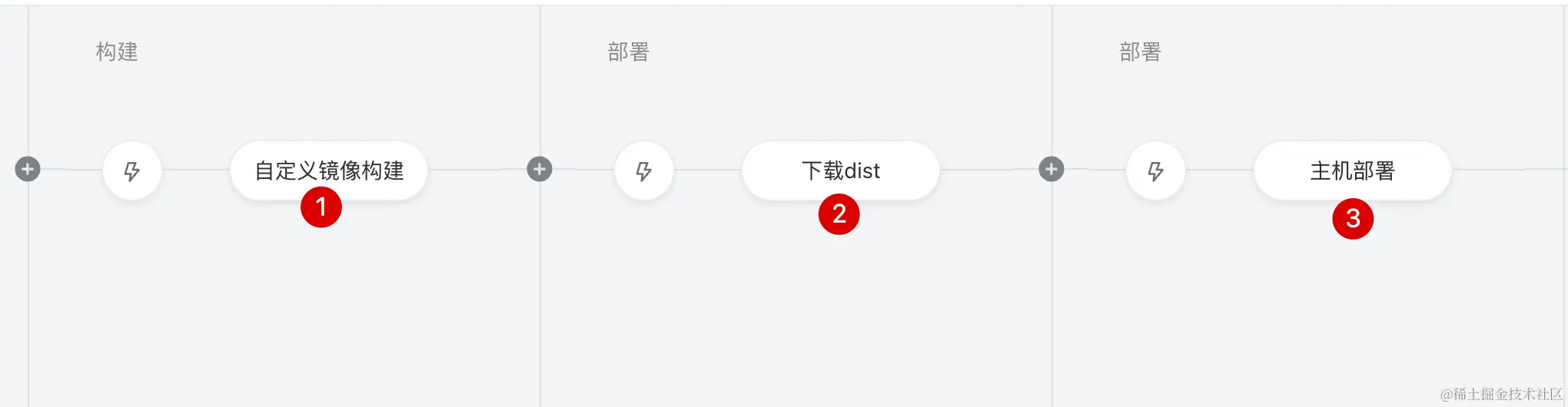Tap the lightning icon beside 自定义镜像构建

point(132,170)
